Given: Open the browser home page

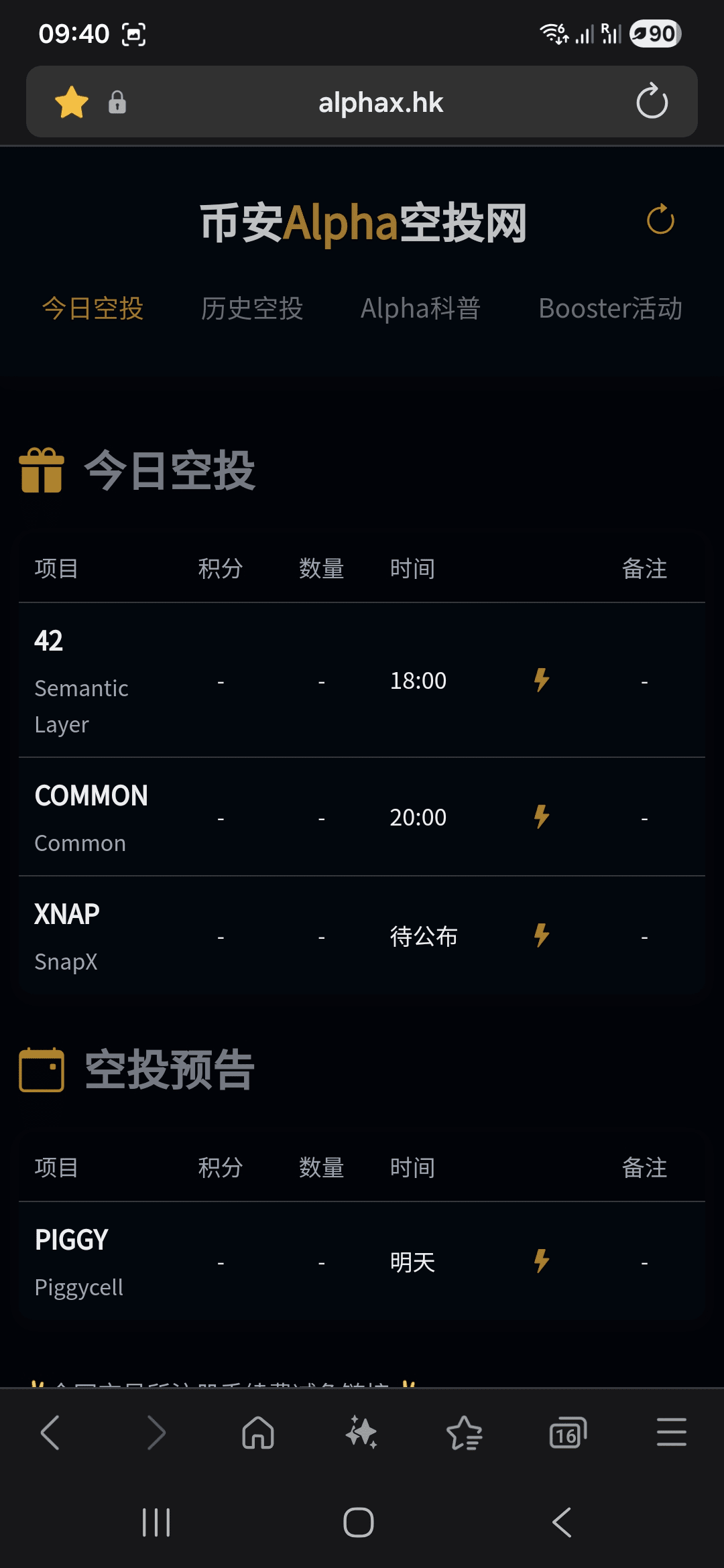Looking at the screenshot, I should 258,1433.
